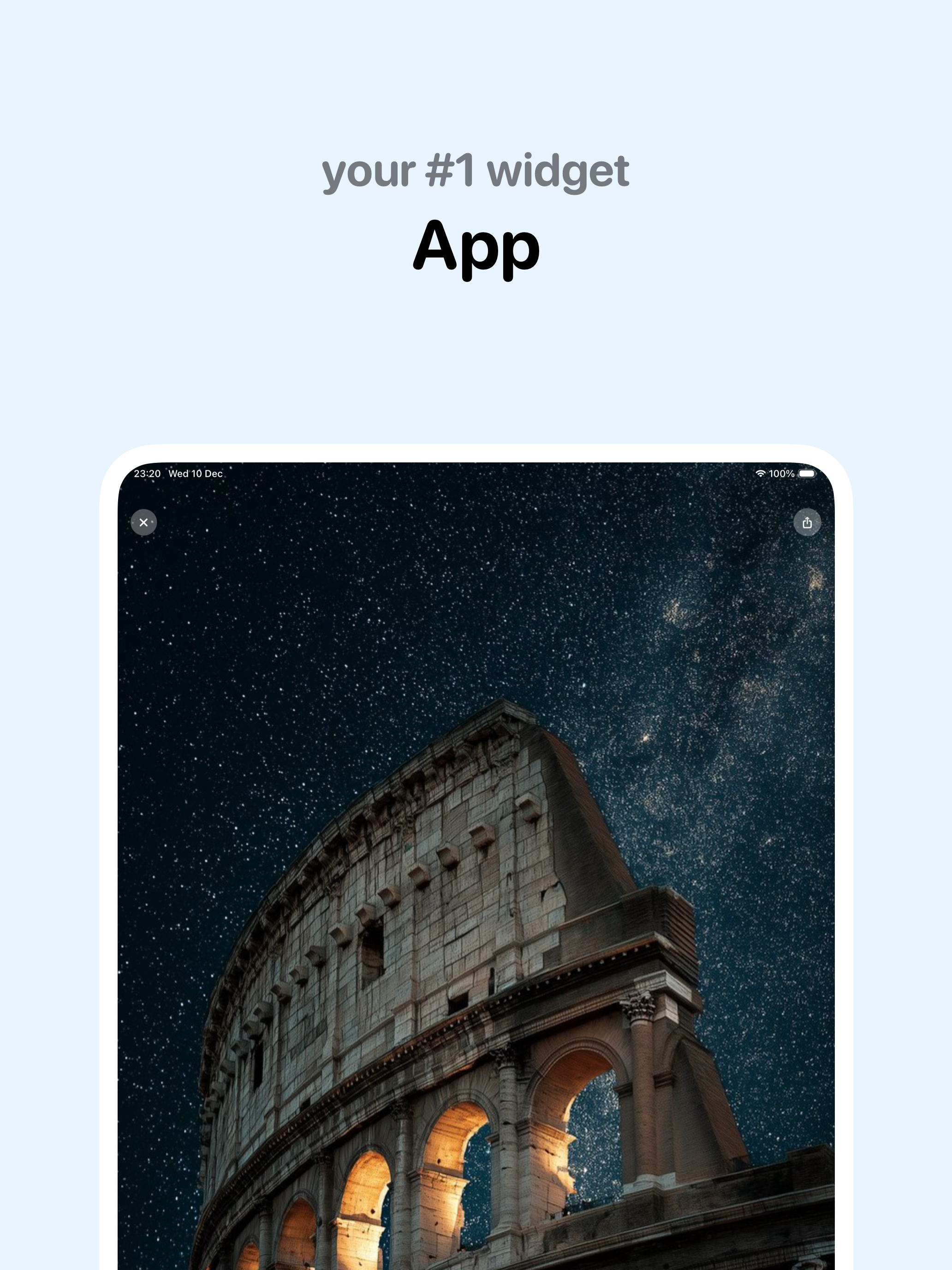Tap the share icon in the top-right corner
This screenshot has width=952, height=1270.
pyautogui.click(x=807, y=522)
